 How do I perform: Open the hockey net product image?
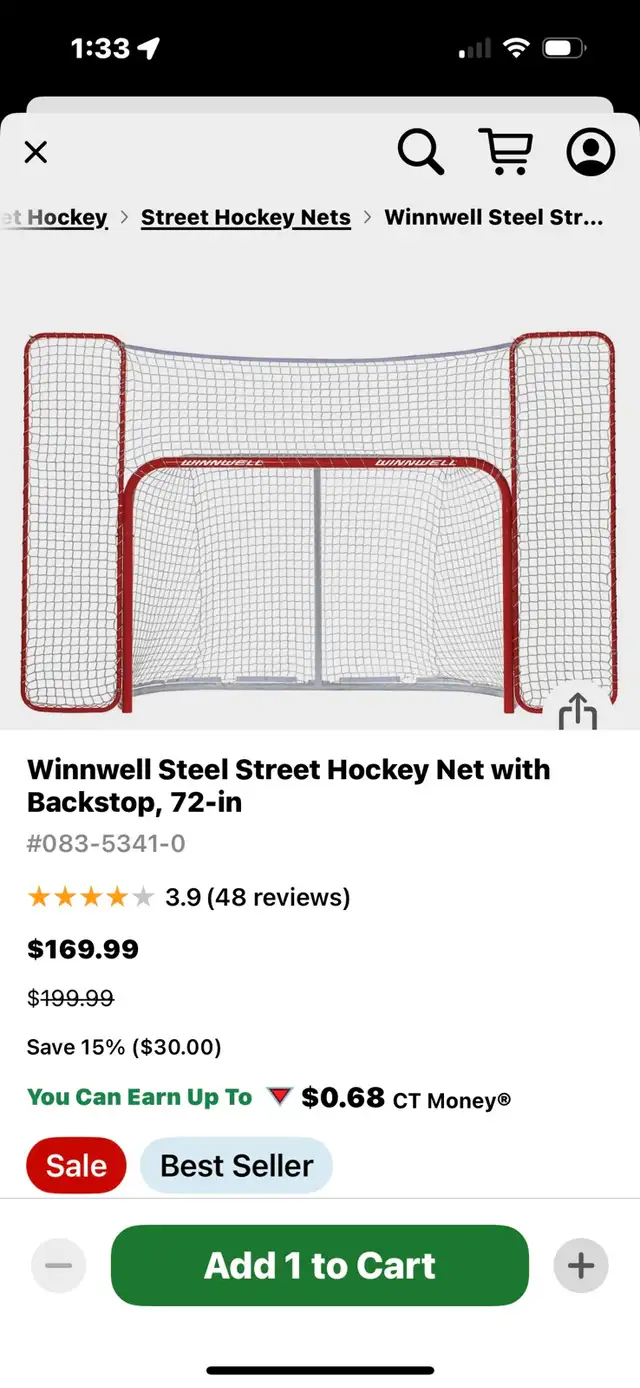pyautogui.click(x=320, y=522)
